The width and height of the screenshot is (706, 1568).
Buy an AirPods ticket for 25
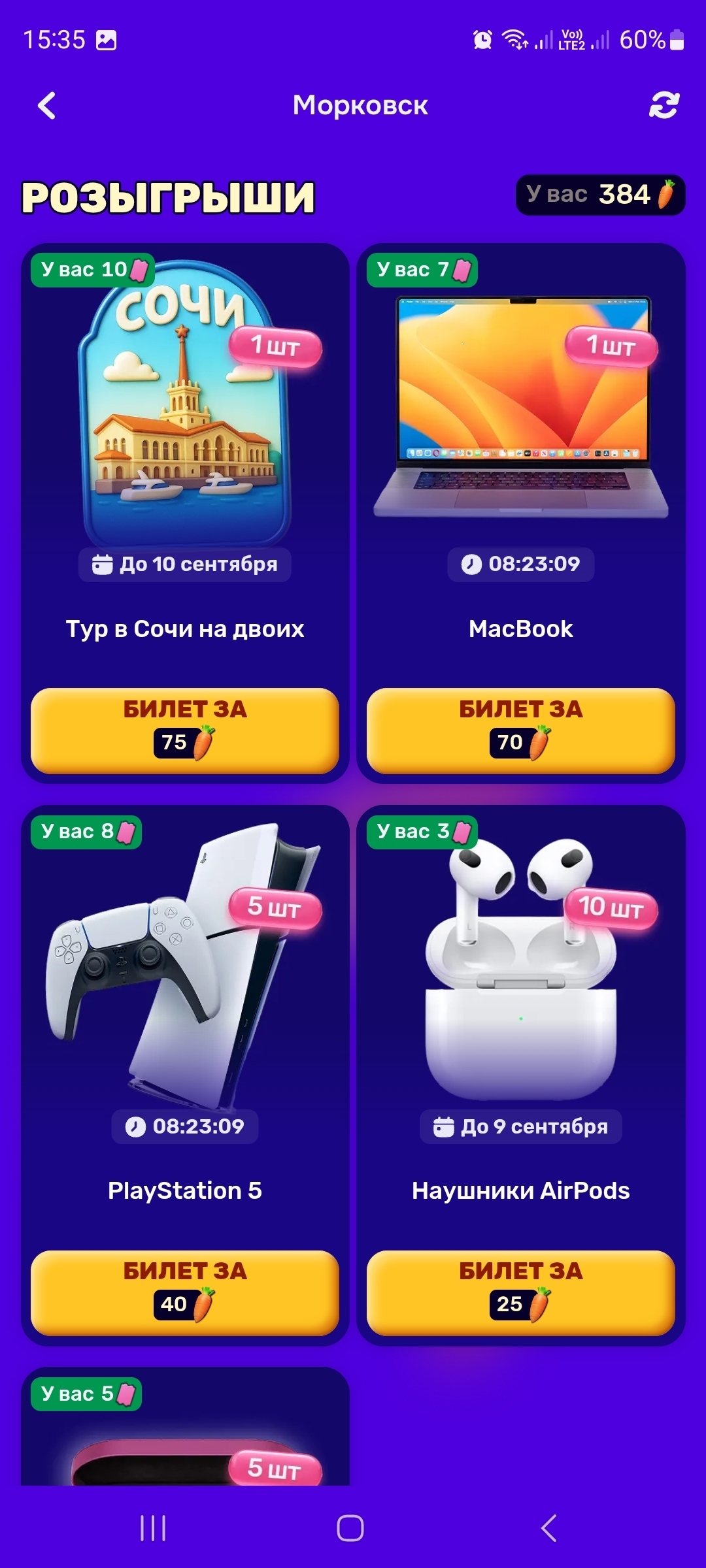(521, 1293)
